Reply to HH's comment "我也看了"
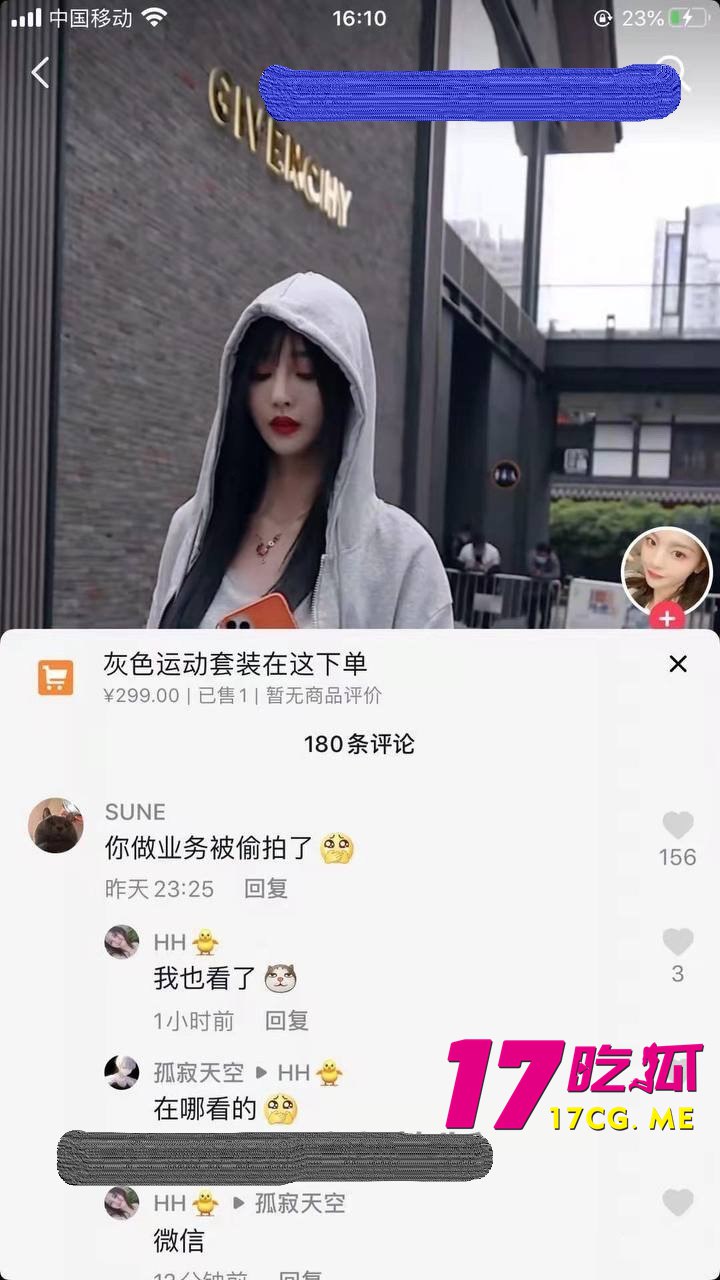720x1280 pixels. [x=286, y=1021]
